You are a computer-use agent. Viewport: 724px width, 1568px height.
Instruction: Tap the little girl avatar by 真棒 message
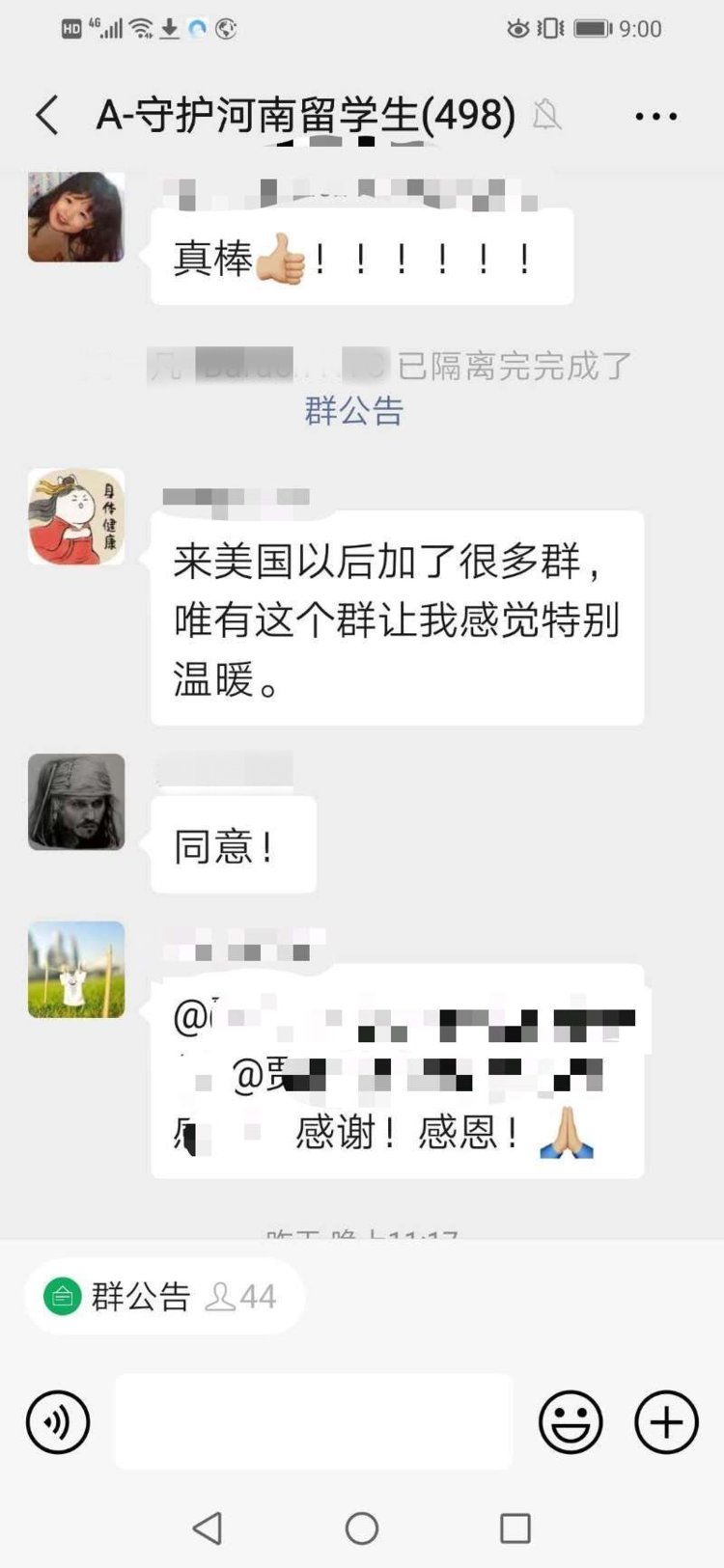click(x=76, y=217)
